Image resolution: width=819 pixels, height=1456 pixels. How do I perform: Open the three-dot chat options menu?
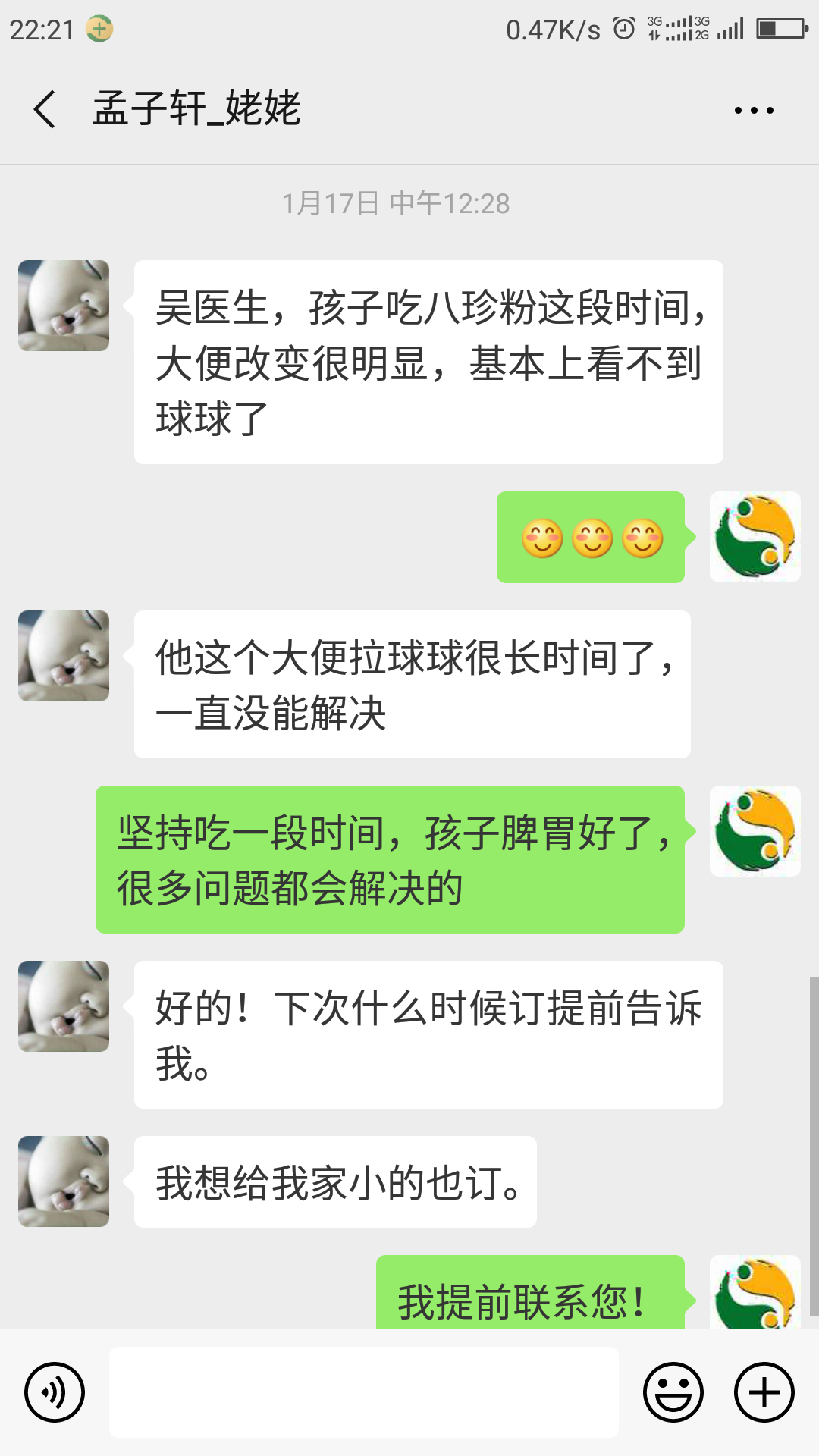754,111
